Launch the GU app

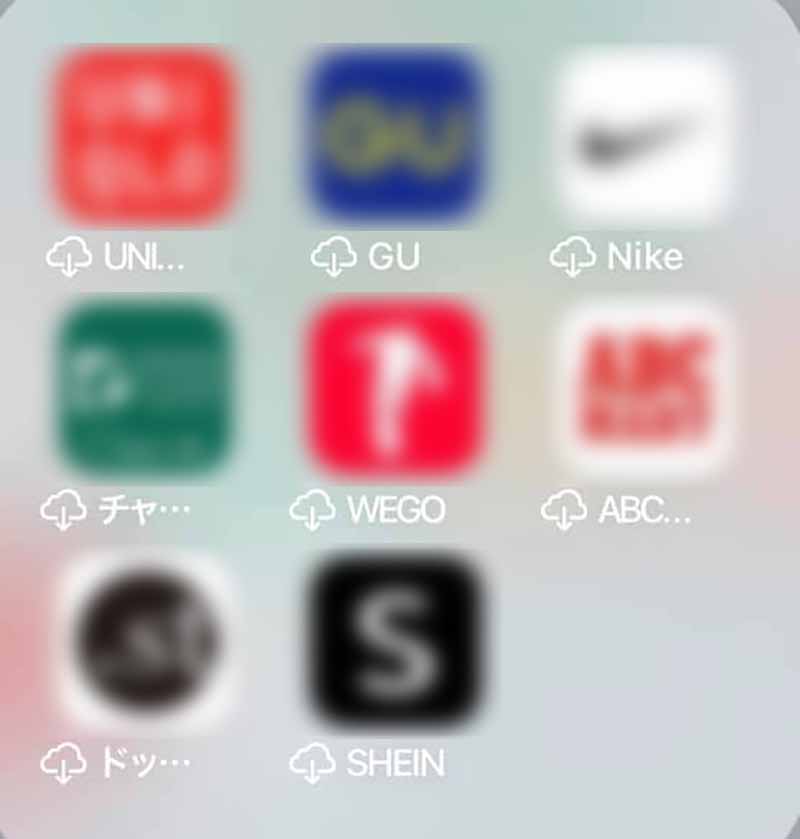coord(395,135)
